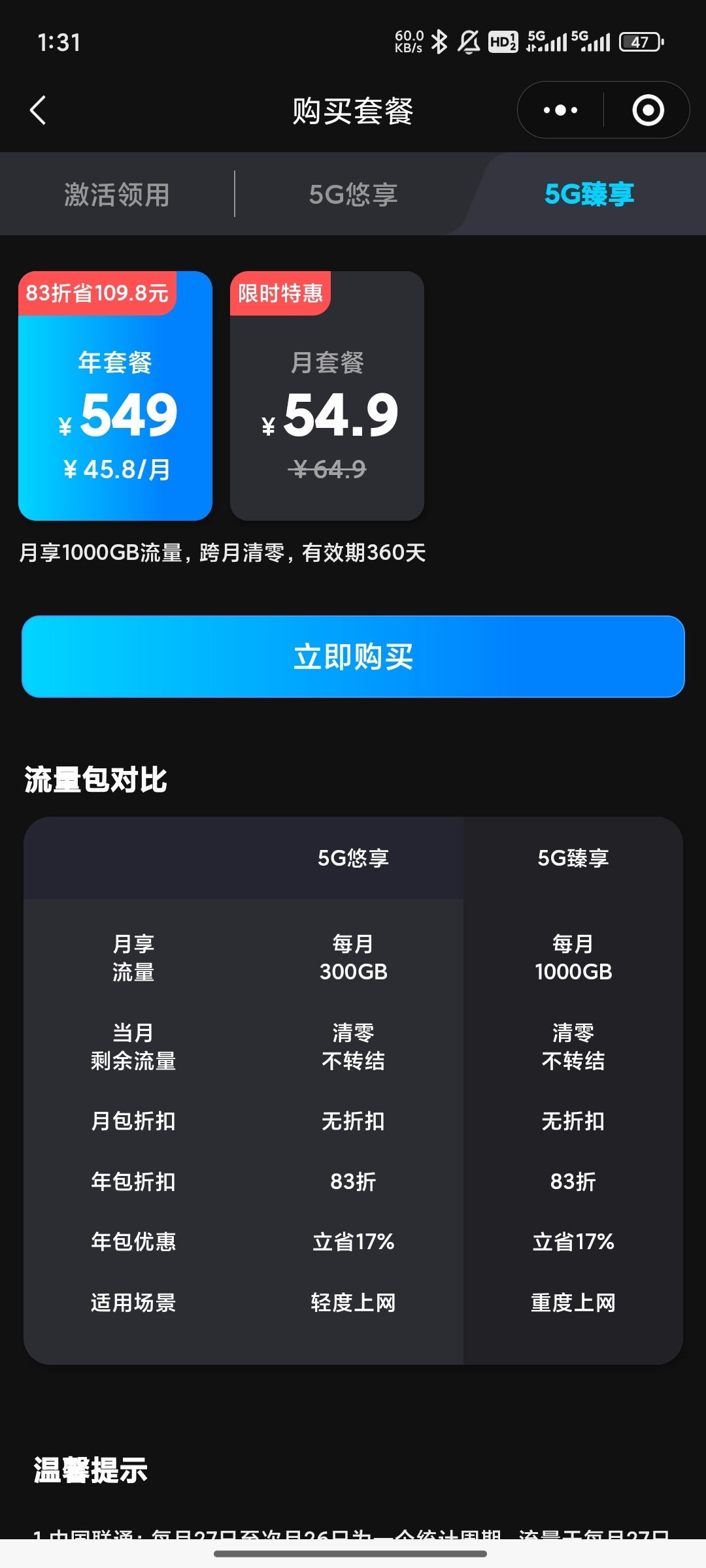
Task: Close the mini program with the circle icon
Action: coord(648,110)
